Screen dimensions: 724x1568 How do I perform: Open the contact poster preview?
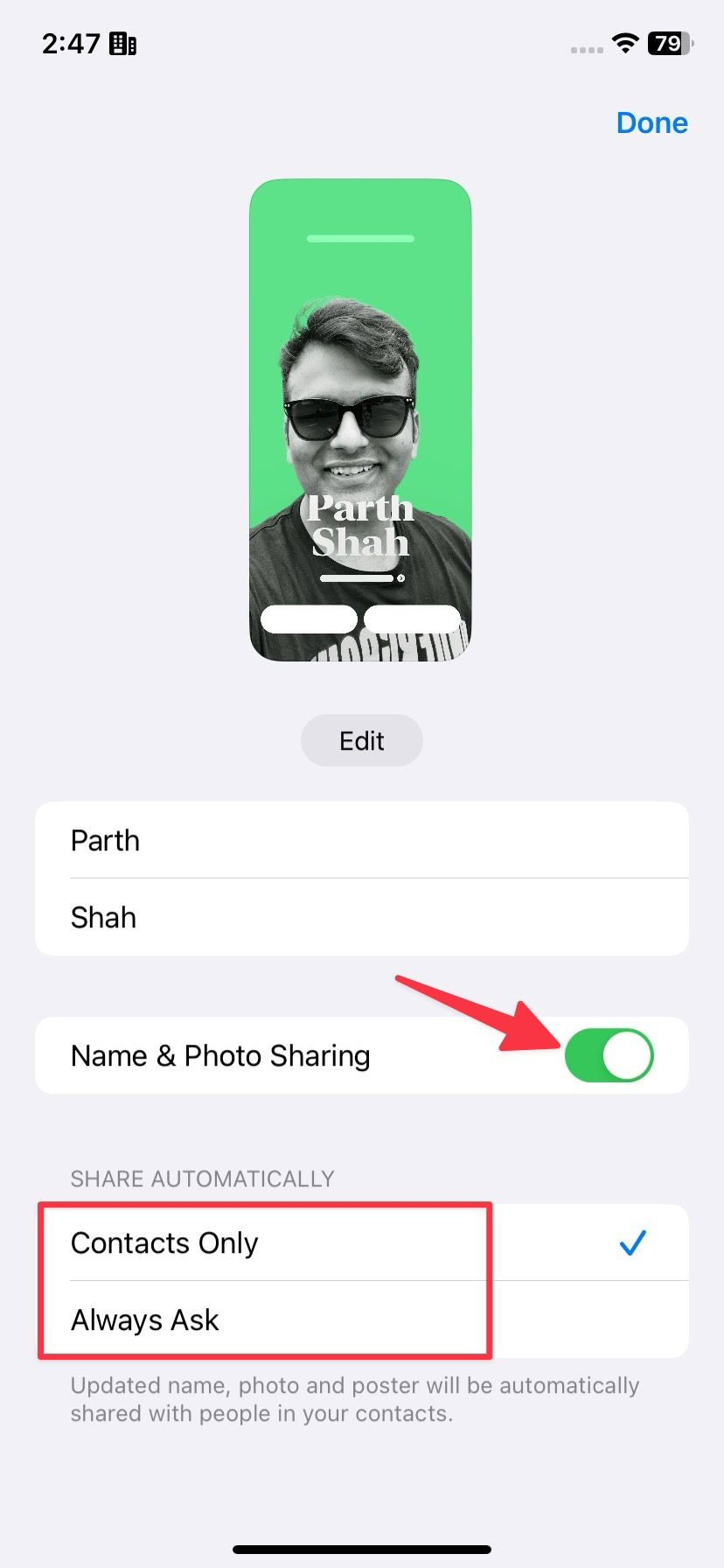[360, 420]
